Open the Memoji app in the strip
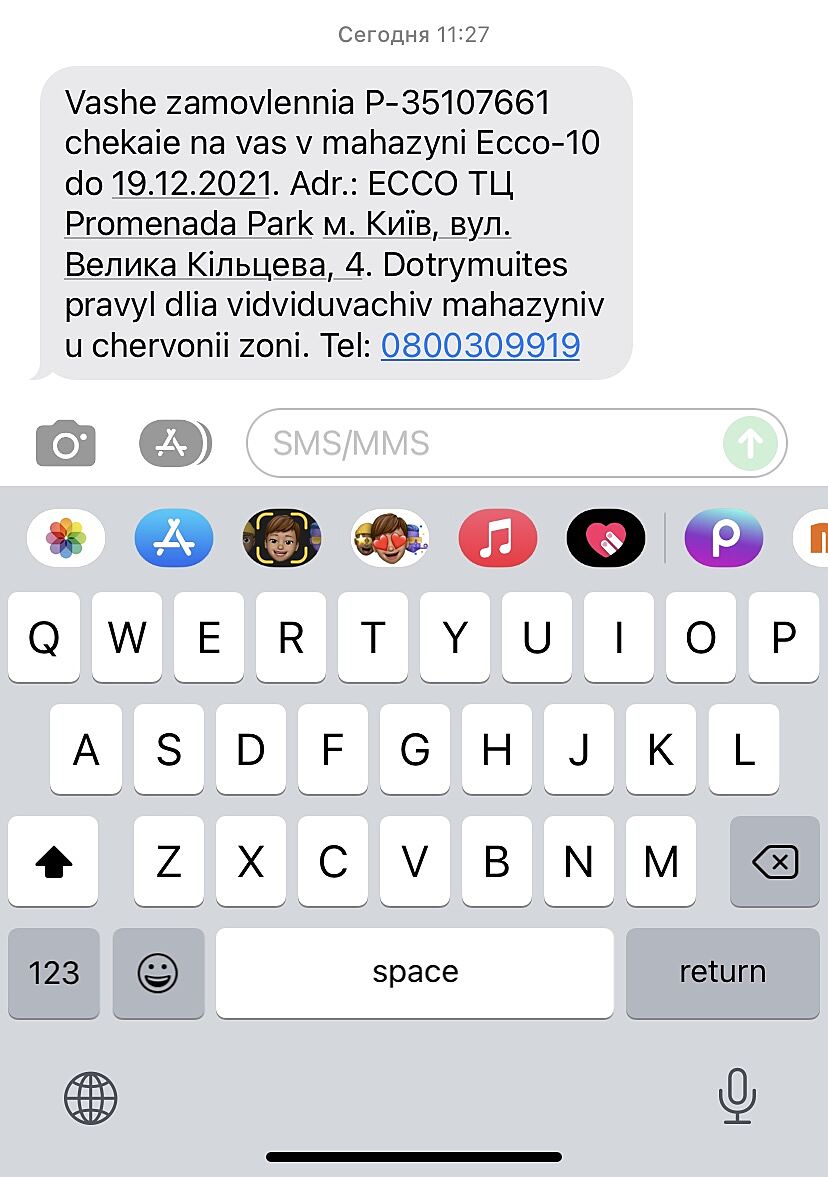Screen dimensions: 828x1177 [282, 539]
